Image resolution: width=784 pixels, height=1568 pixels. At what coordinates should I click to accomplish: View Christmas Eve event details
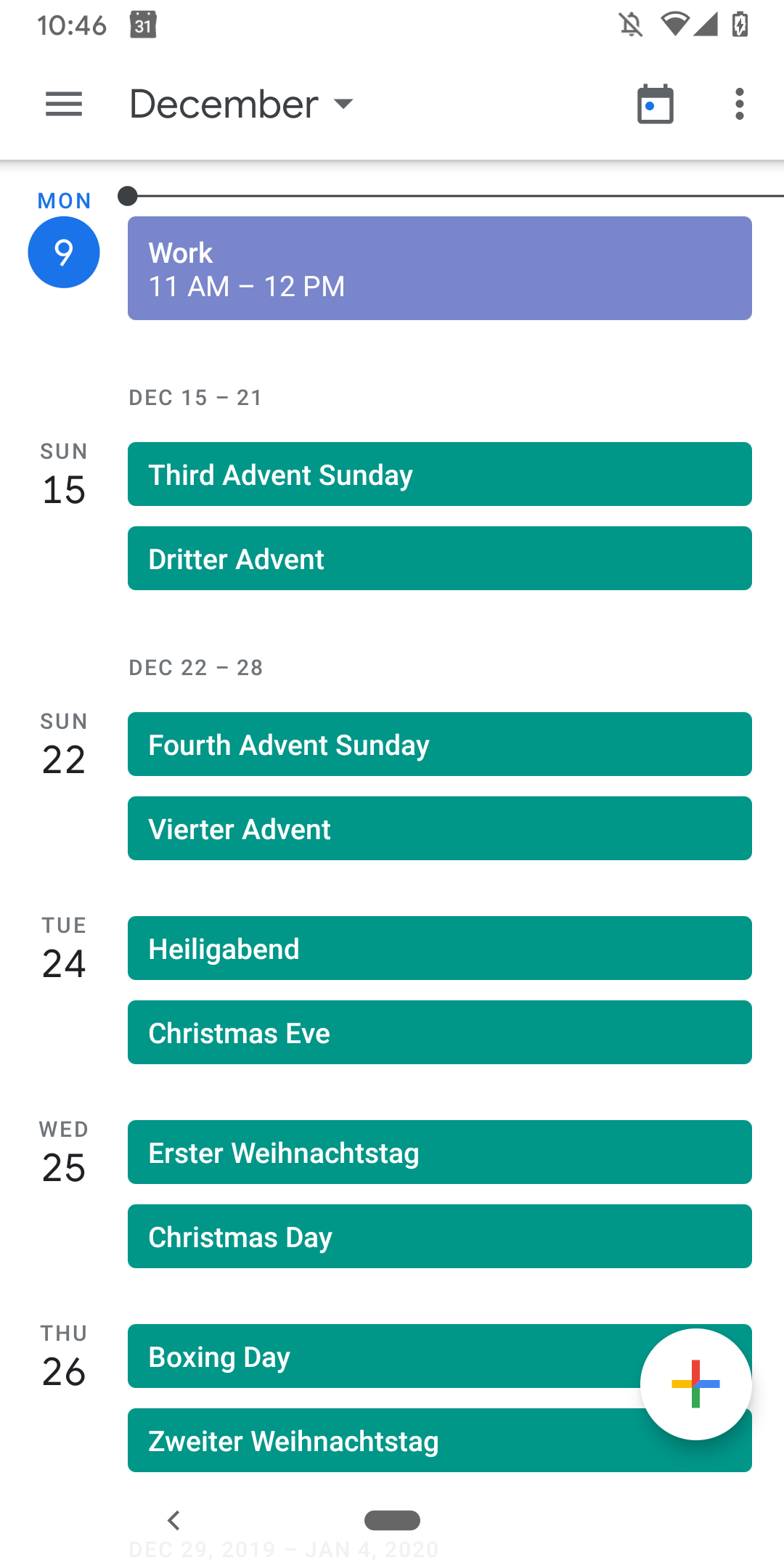[x=440, y=1032]
